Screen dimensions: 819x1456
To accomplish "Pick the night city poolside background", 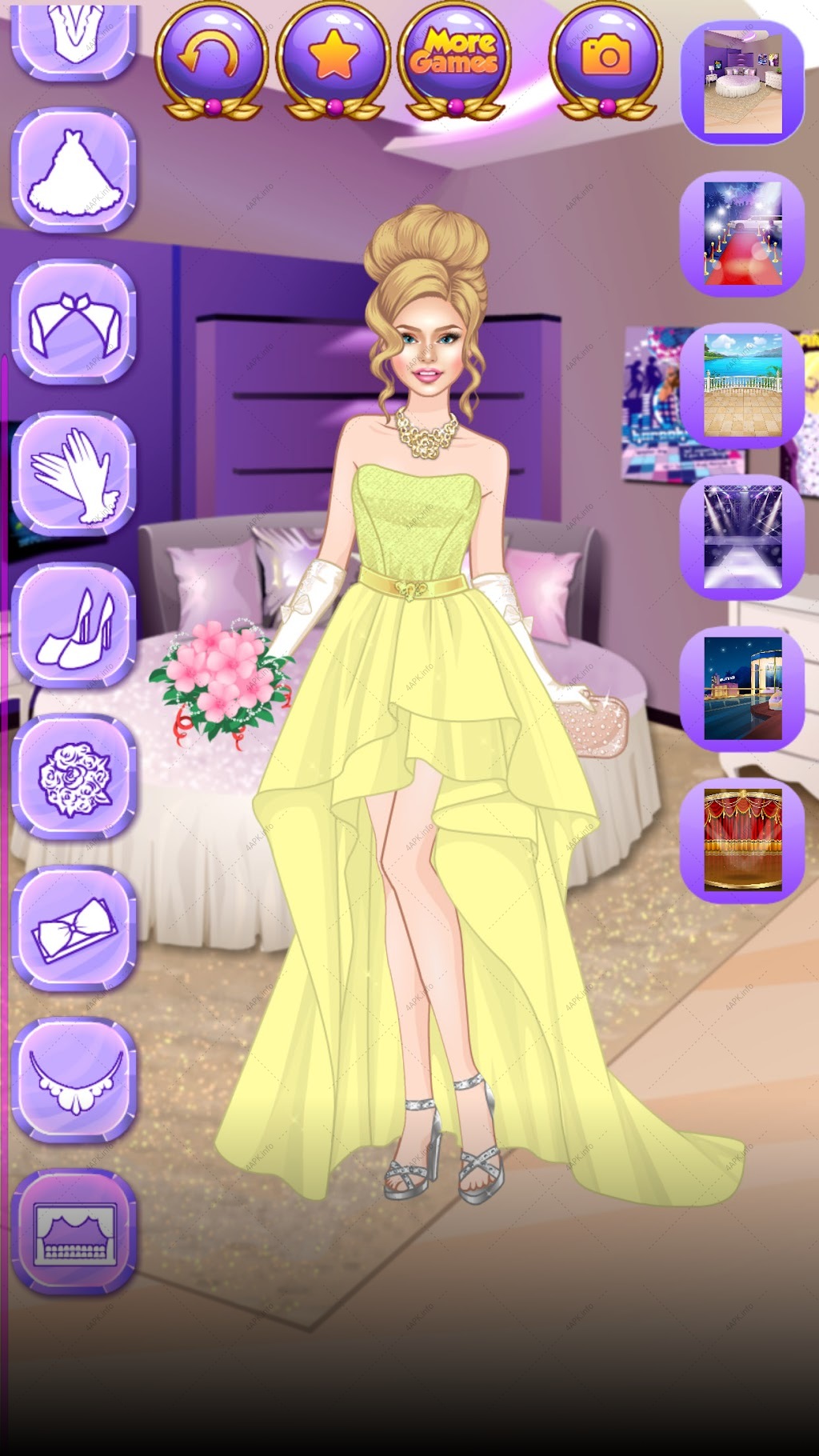I will pyautogui.click(x=742, y=689).
